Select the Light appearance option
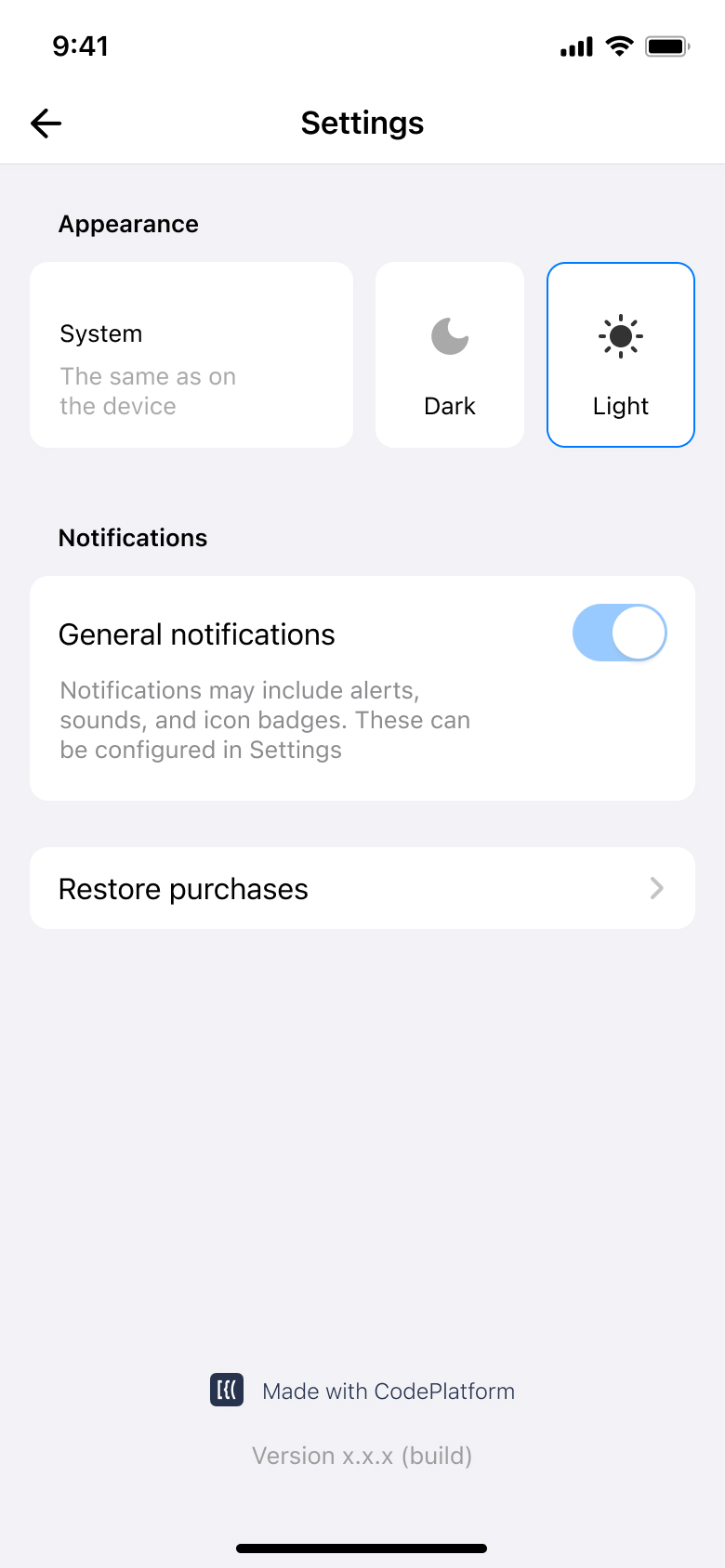Image resolution: width=725 pixels, height=1568 pixels. pyautogui.click(x=620, y=354)
